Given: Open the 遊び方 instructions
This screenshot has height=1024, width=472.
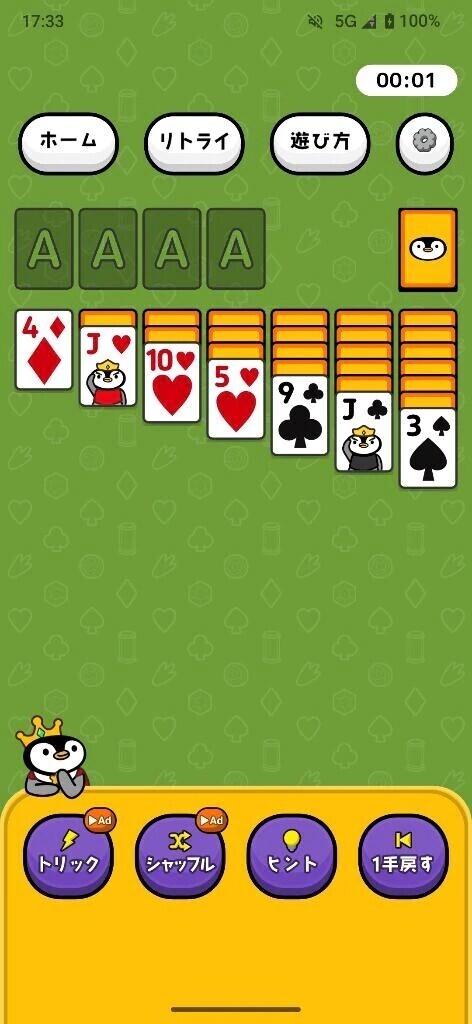Looking at the screenshot, I should point(320,142).
